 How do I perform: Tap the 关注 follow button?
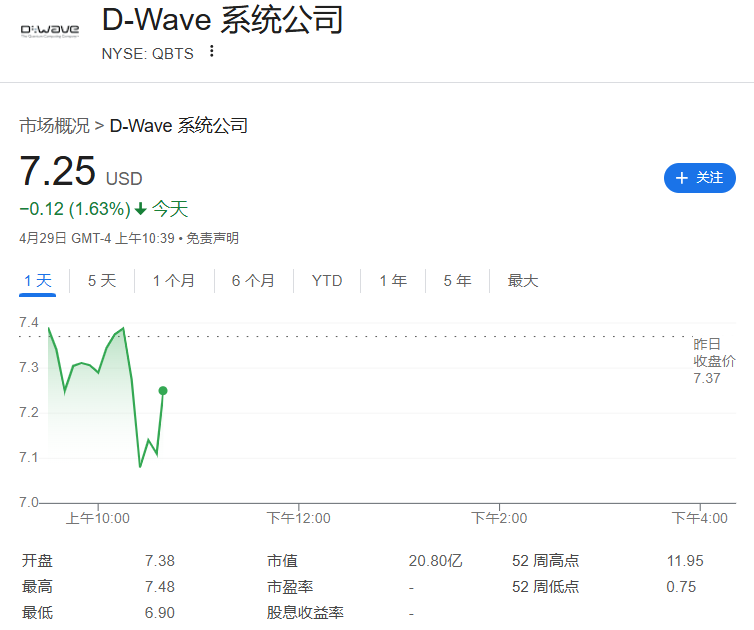click(x=699, y=178)
